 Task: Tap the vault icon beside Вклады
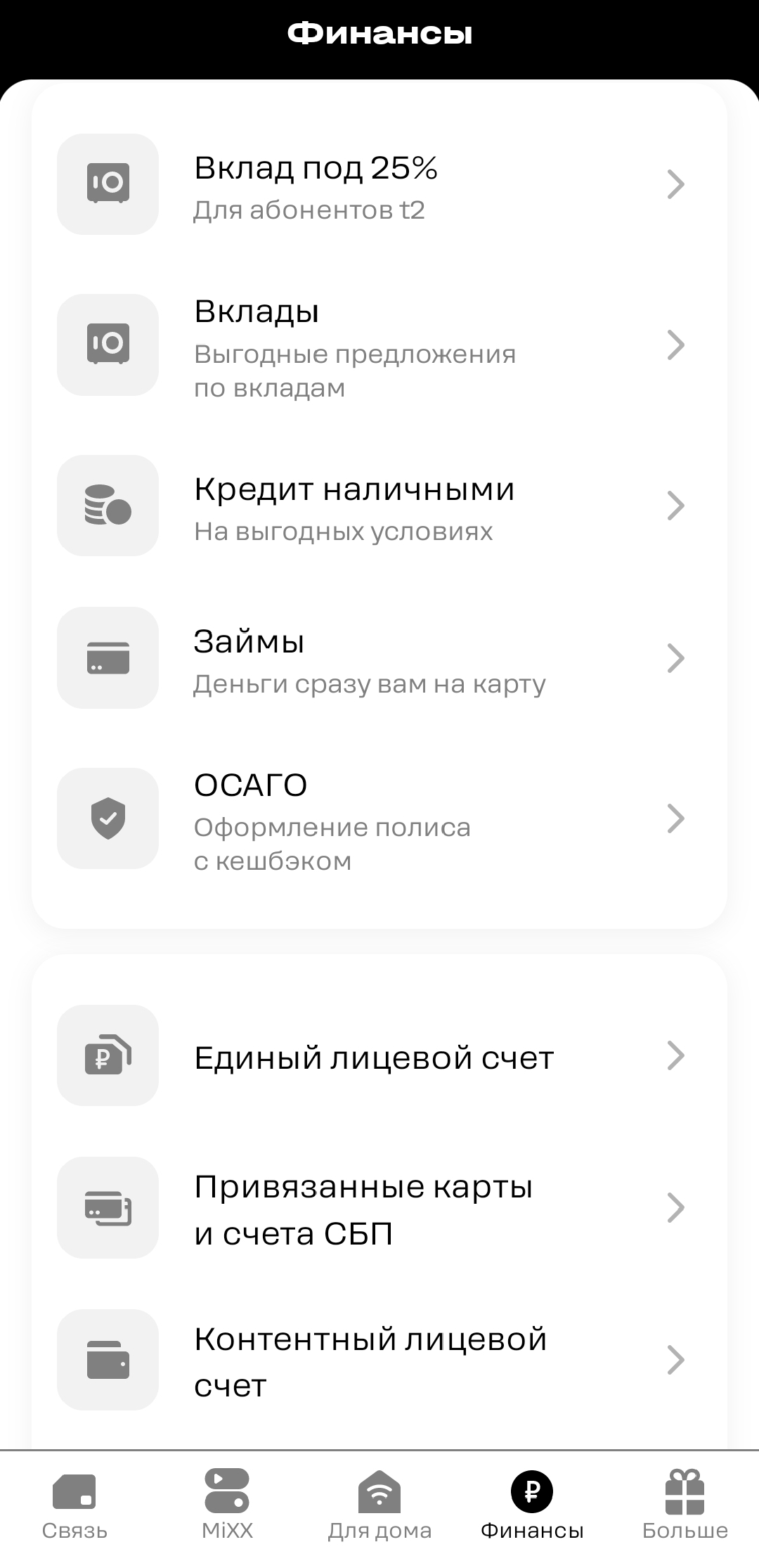tap(107, 345)
